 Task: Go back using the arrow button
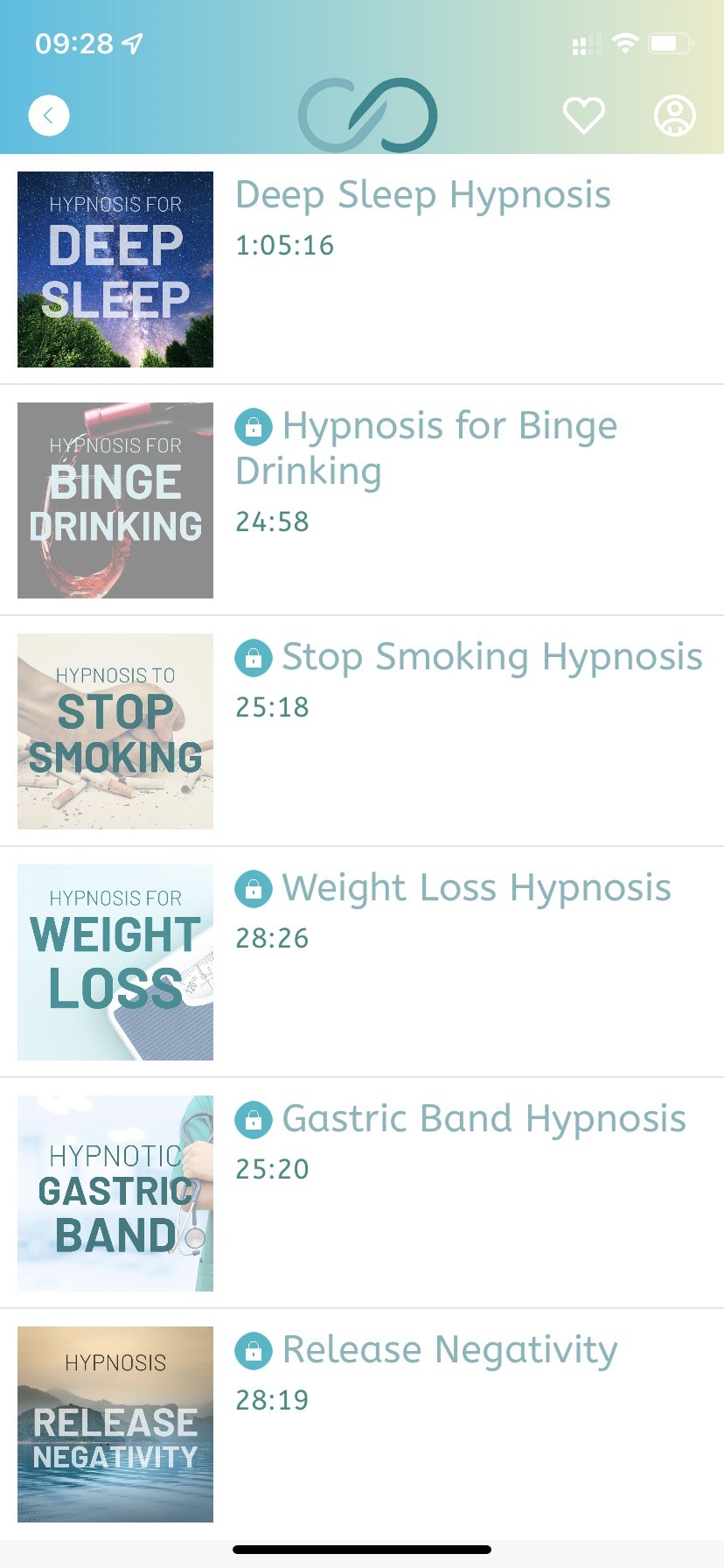pos(49,115)
